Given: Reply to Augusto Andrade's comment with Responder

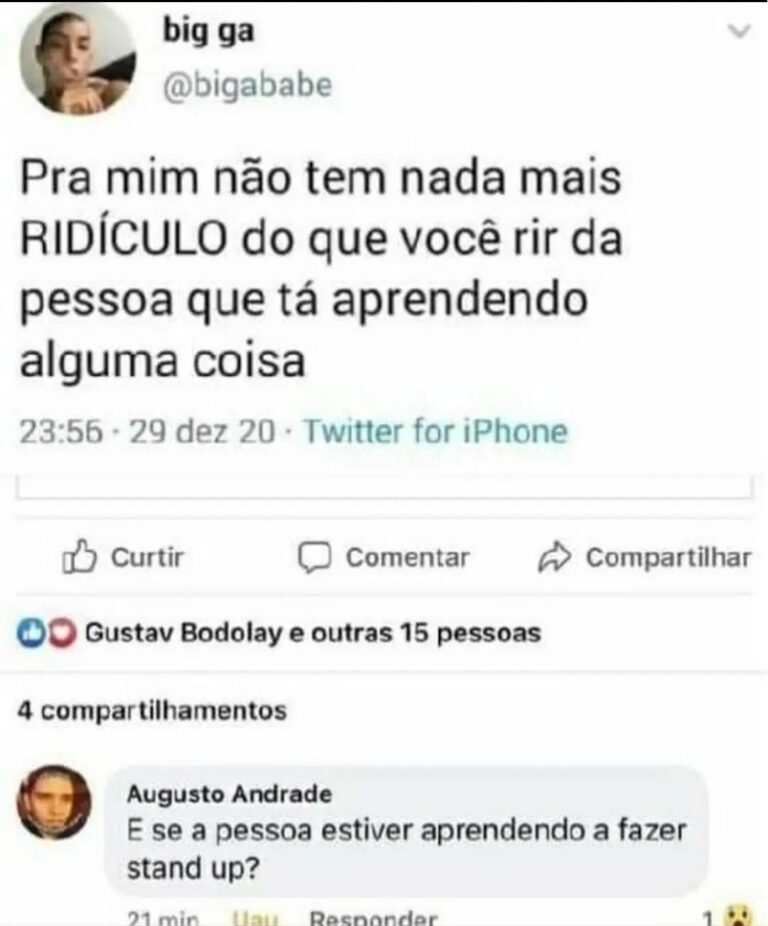Looking at the screenshot, I should [x=373, y=917].
